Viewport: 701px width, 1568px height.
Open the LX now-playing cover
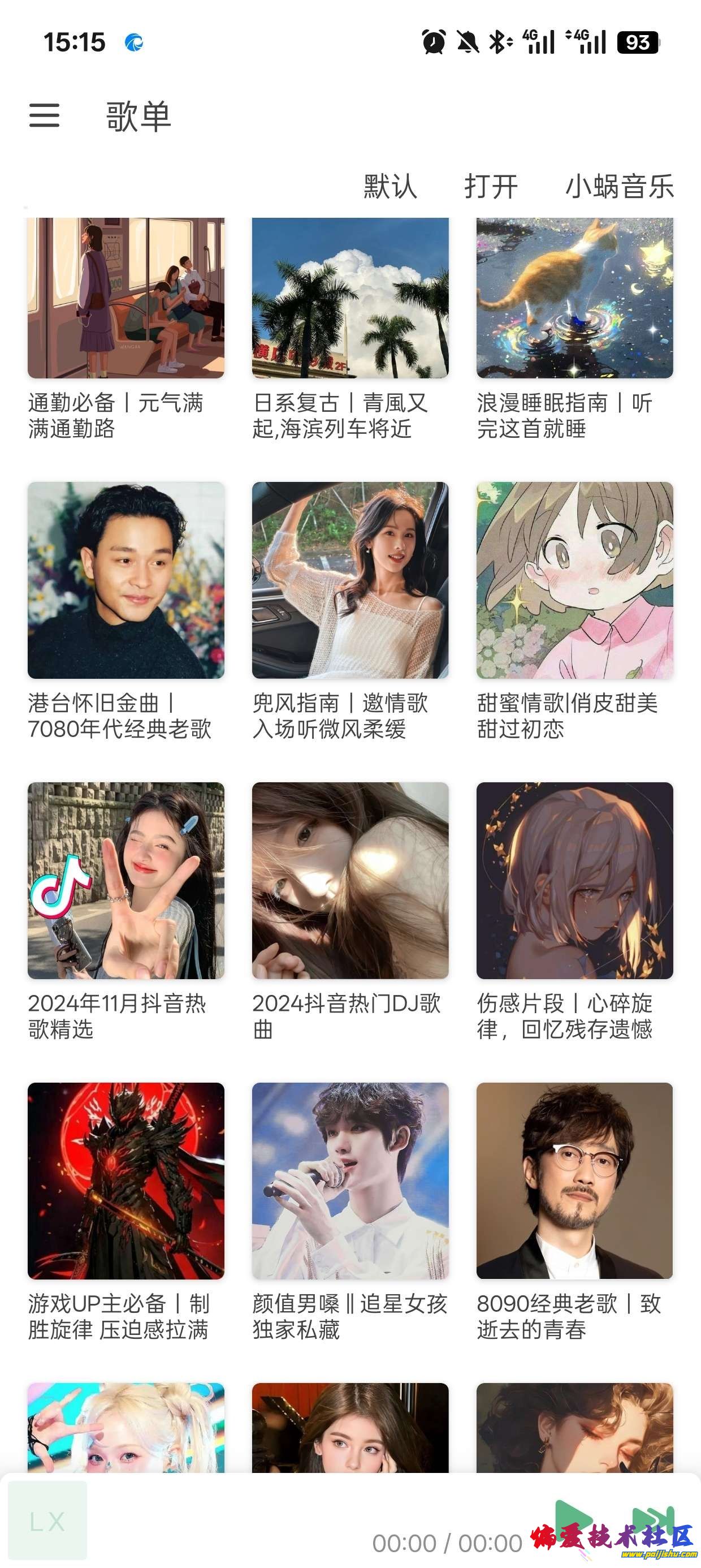[x=47, y=1521]
